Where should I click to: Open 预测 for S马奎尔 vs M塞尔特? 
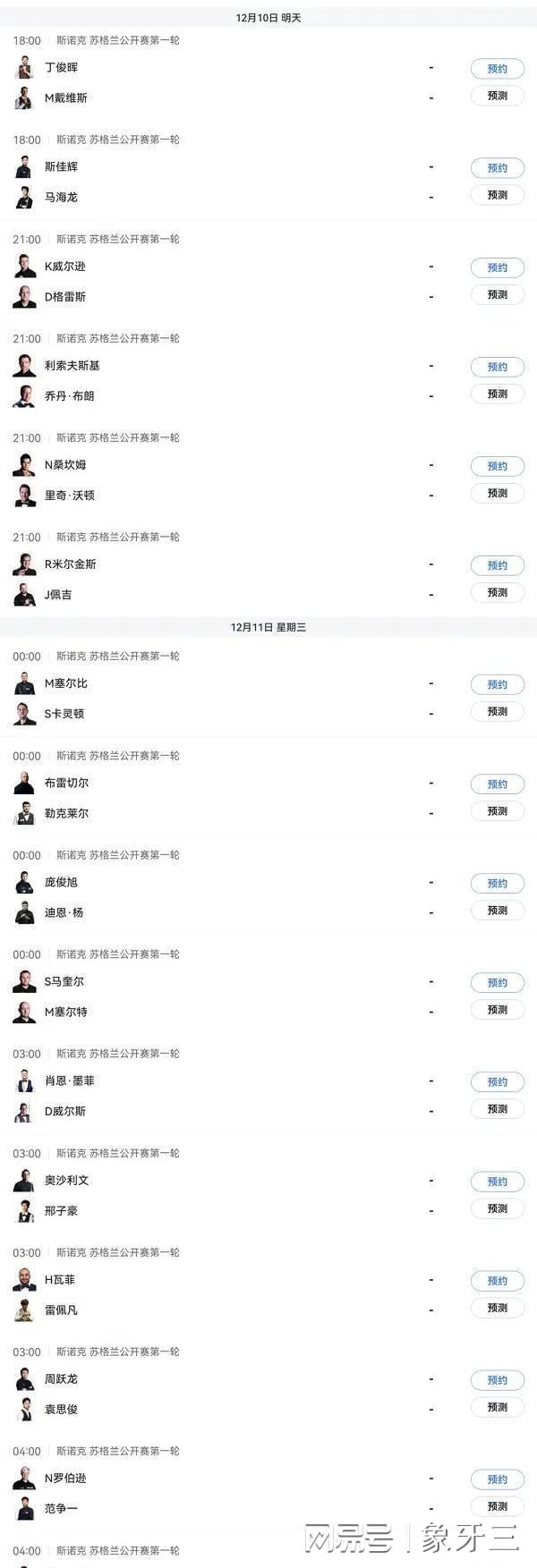pos(498,1010)
